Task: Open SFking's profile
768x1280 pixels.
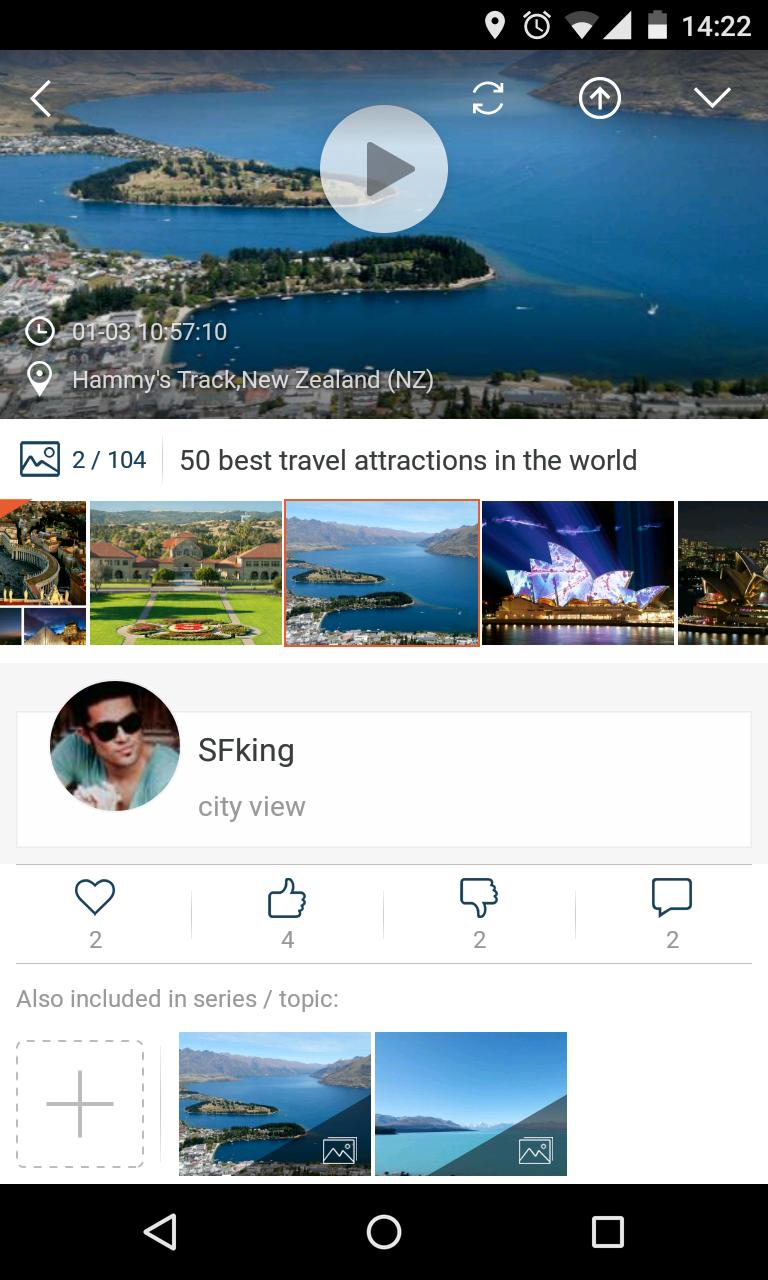Action: pos(246,750)
